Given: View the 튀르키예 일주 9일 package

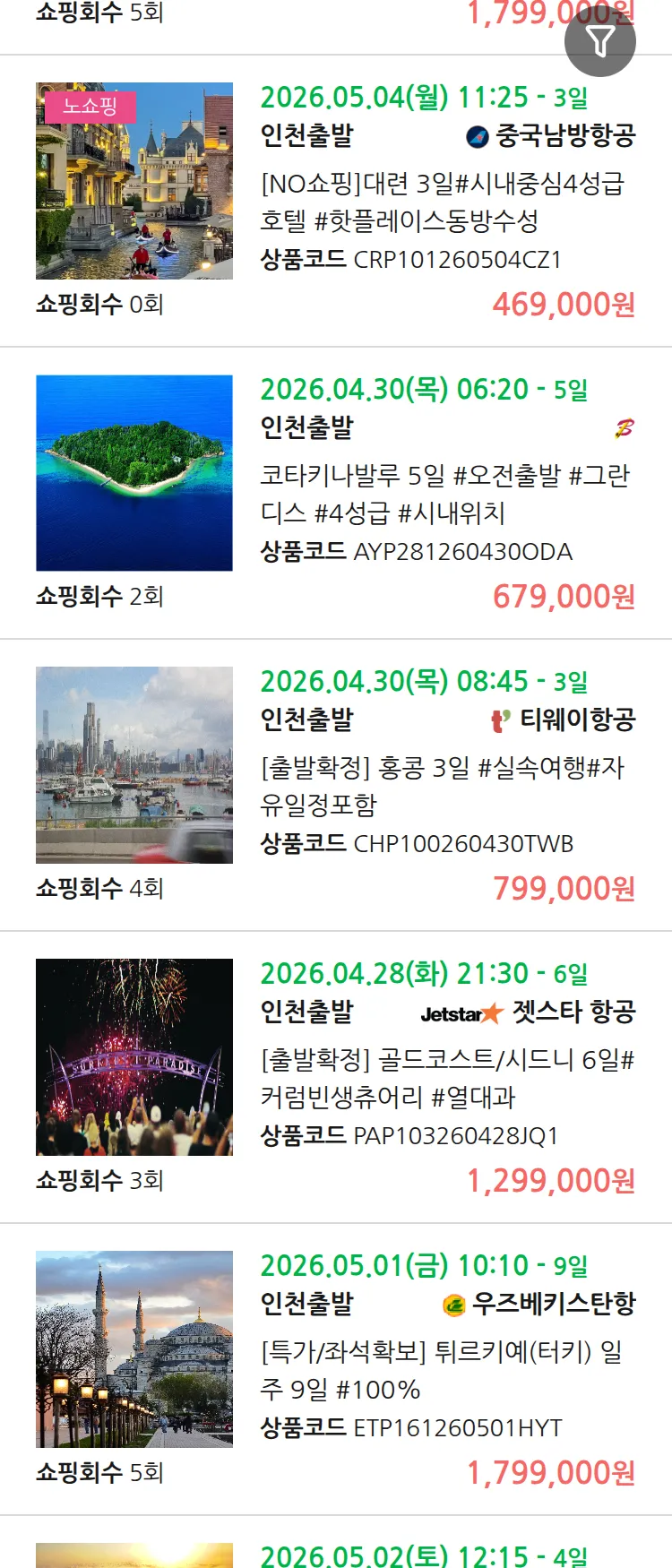Looking at the screenshot, I should (441, 1371).
